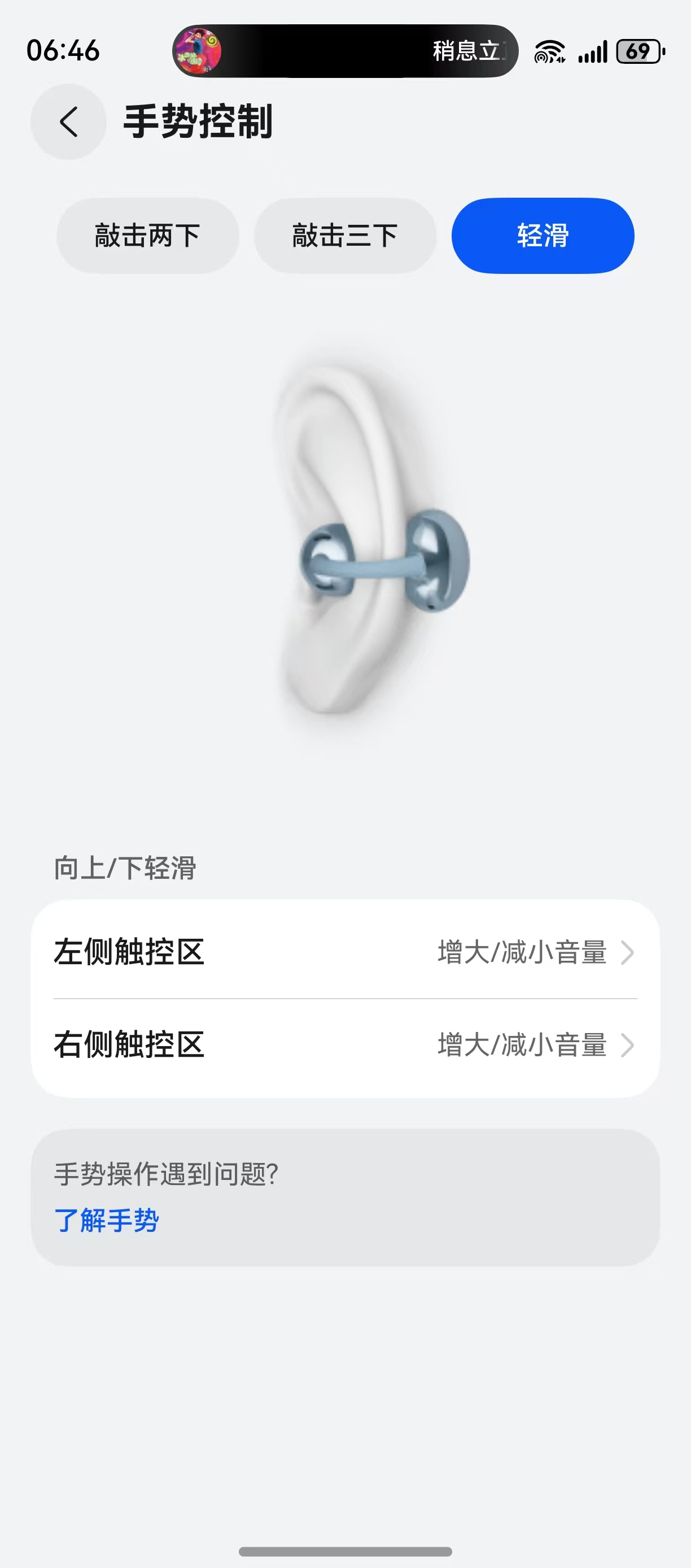Screen dimensions: 691x1568
Task: Select the 轻滑 tab
Action: [x=543, y=236]
